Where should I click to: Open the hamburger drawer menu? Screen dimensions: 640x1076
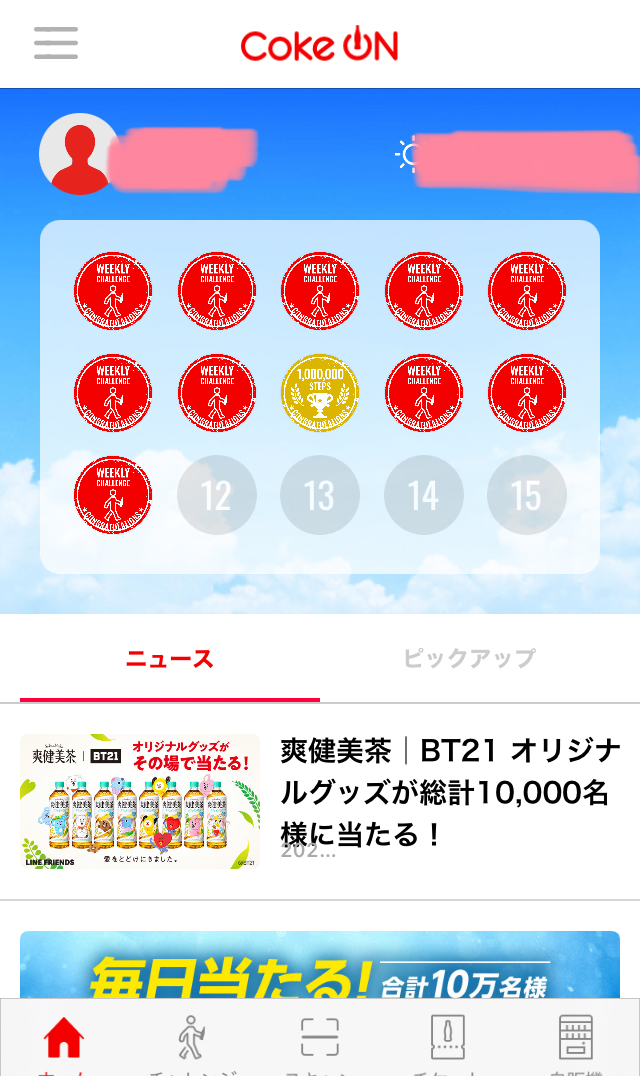(x=56, y=43)
